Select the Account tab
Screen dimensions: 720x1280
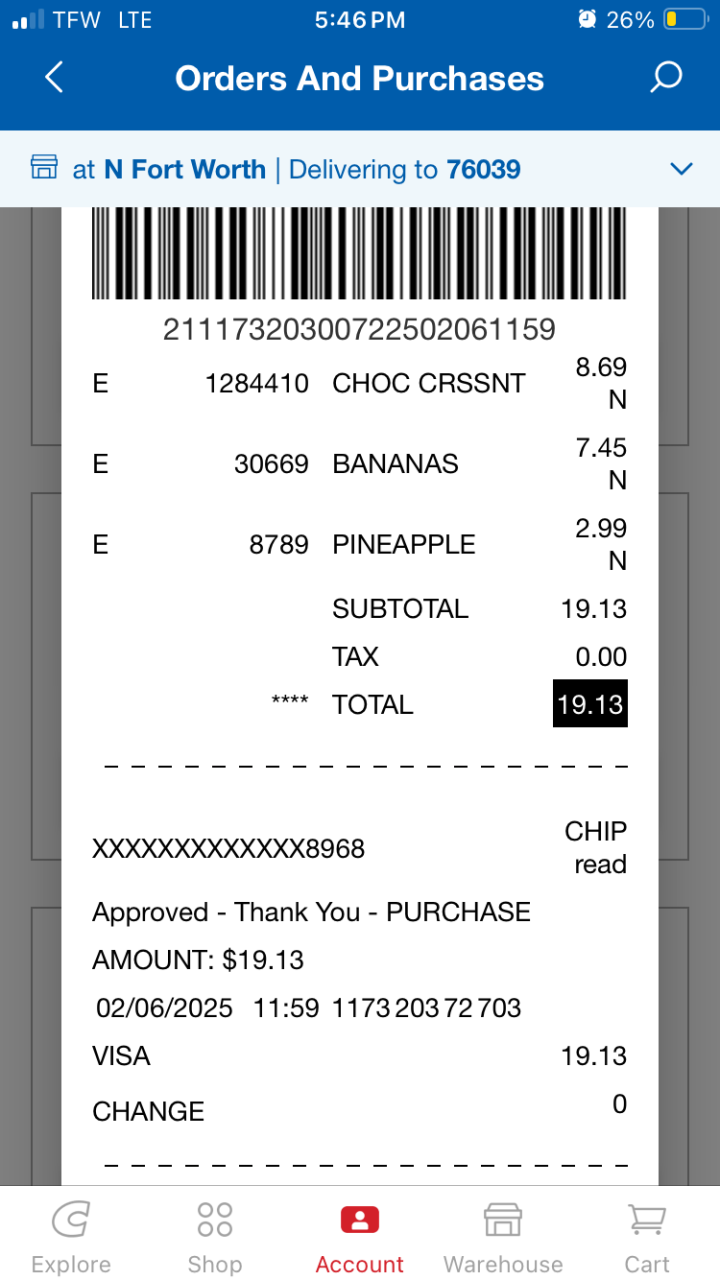(359, 1237)
